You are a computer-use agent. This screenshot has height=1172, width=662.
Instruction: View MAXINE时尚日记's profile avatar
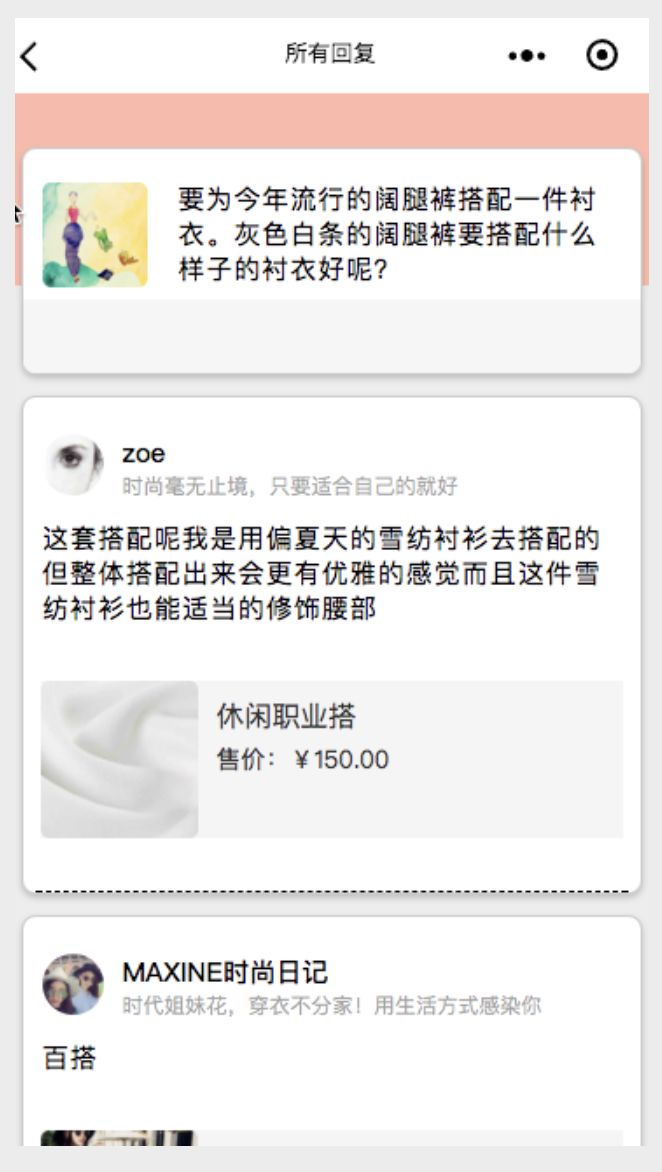[x=73, y=984]
